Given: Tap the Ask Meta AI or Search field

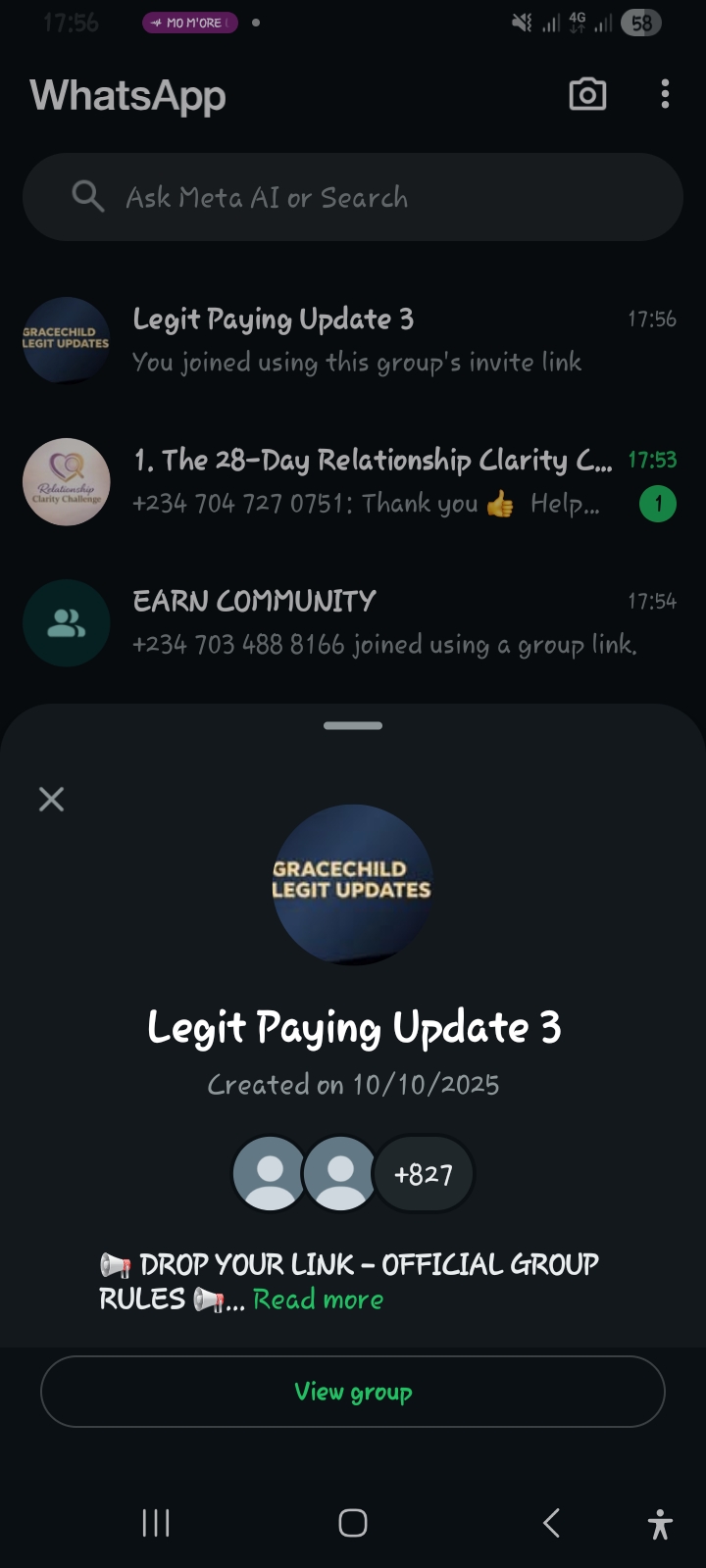Looking at the screenshot, I should (x=353, y=197).
